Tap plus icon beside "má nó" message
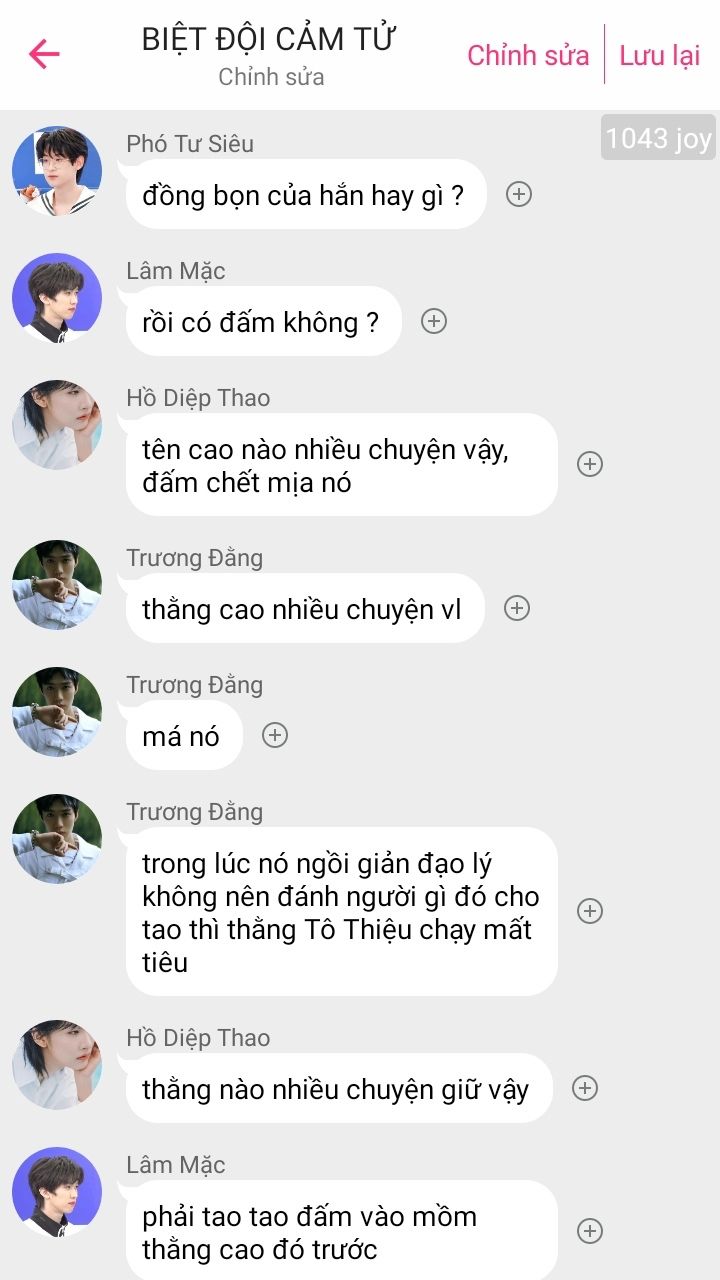The height and width of the screenshot is (1280, 720). (274, 735)
